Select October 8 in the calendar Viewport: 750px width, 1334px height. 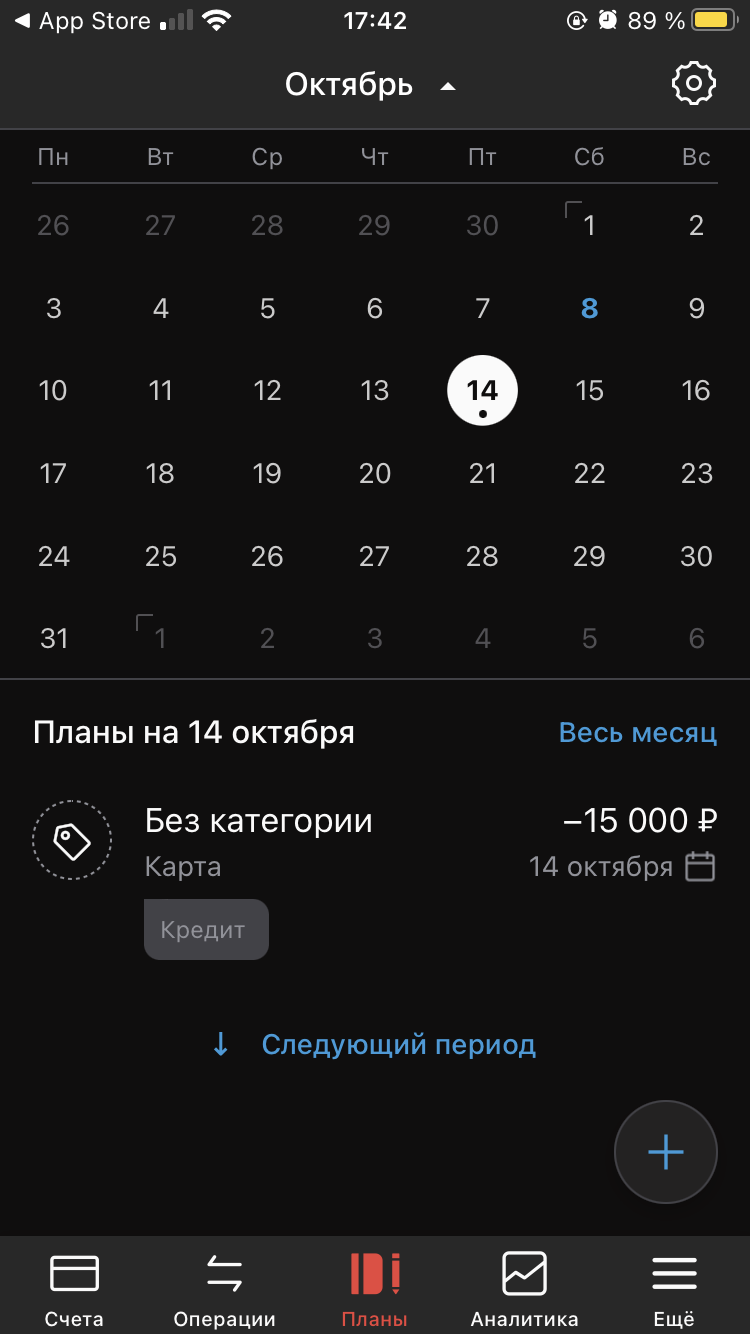(589, 308)
